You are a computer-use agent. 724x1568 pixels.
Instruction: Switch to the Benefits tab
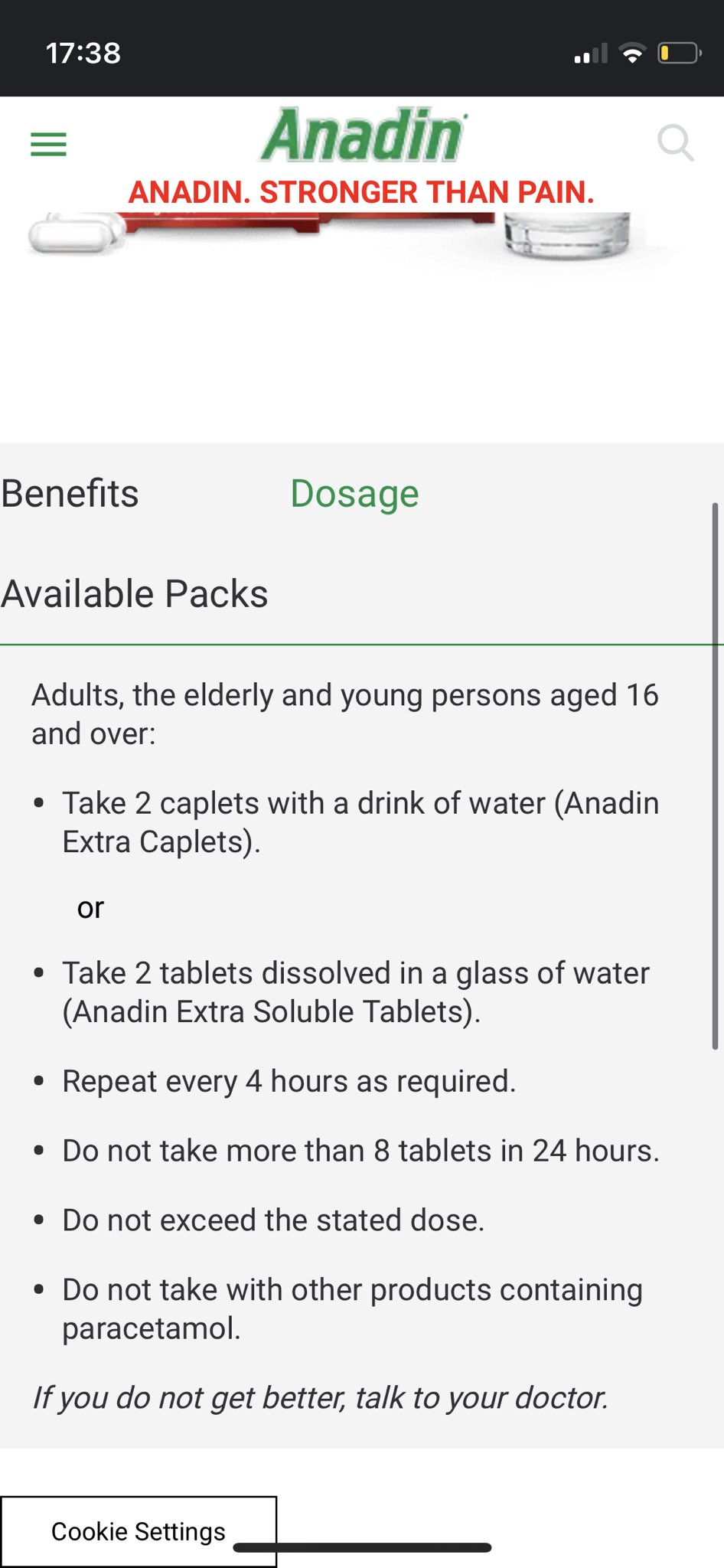coord(70,494)
